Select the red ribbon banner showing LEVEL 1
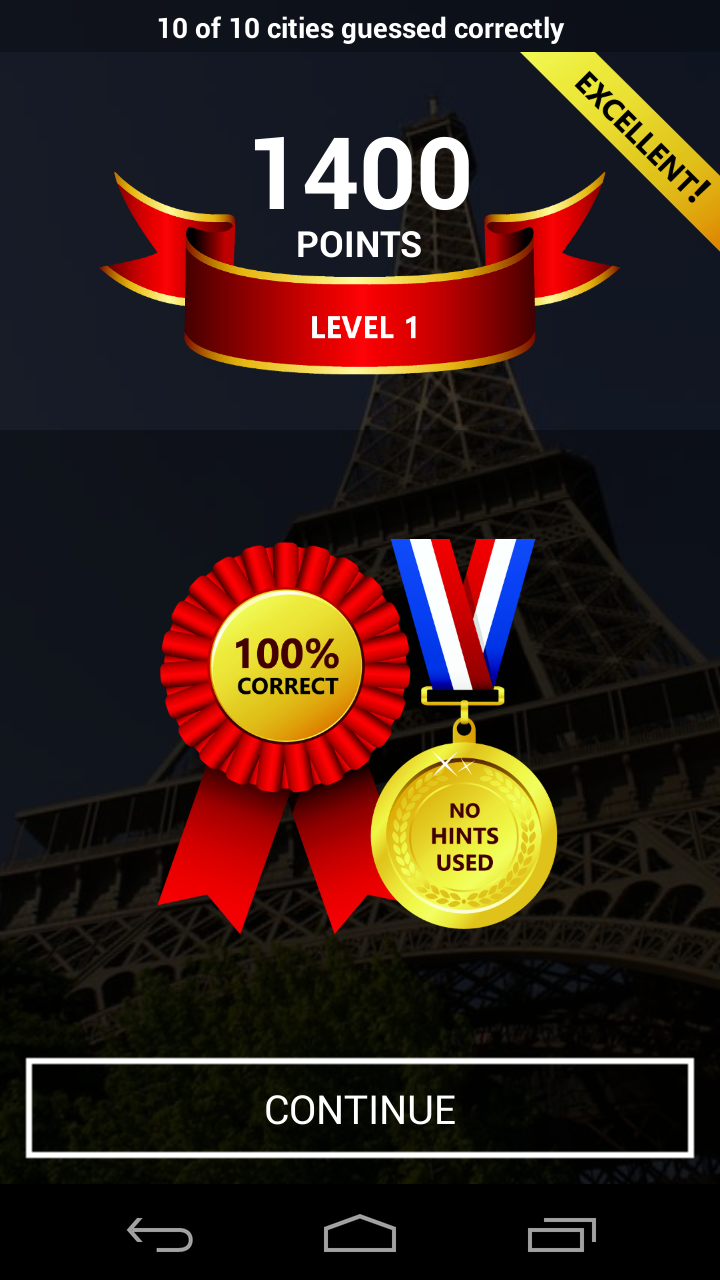Screen dimensions: 720x1280 (360, 310)
